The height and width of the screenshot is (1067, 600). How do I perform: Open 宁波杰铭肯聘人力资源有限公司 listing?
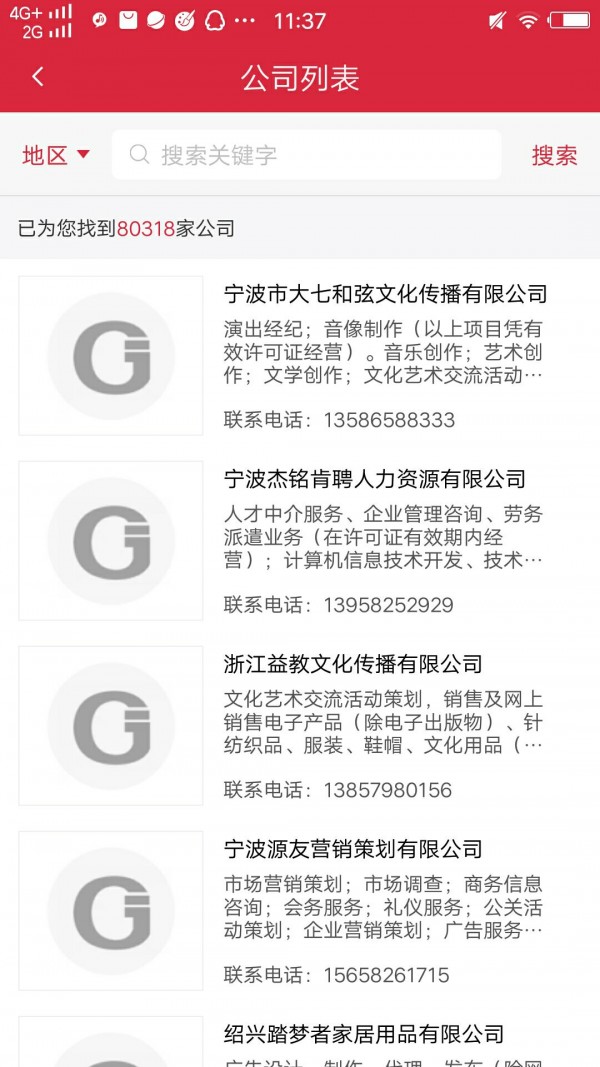point(374,480)
